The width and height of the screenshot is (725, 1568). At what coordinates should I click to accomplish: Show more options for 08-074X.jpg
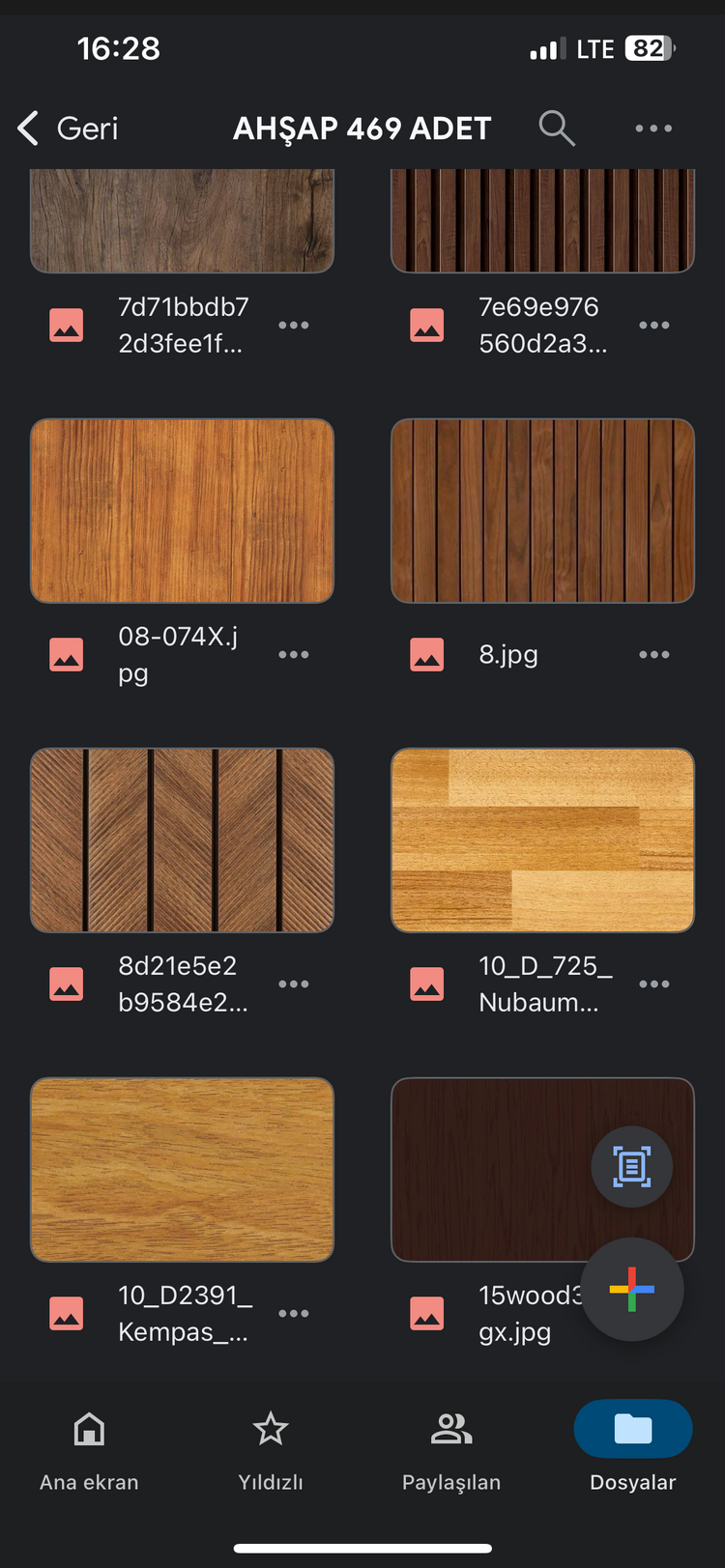click(294, 655)
